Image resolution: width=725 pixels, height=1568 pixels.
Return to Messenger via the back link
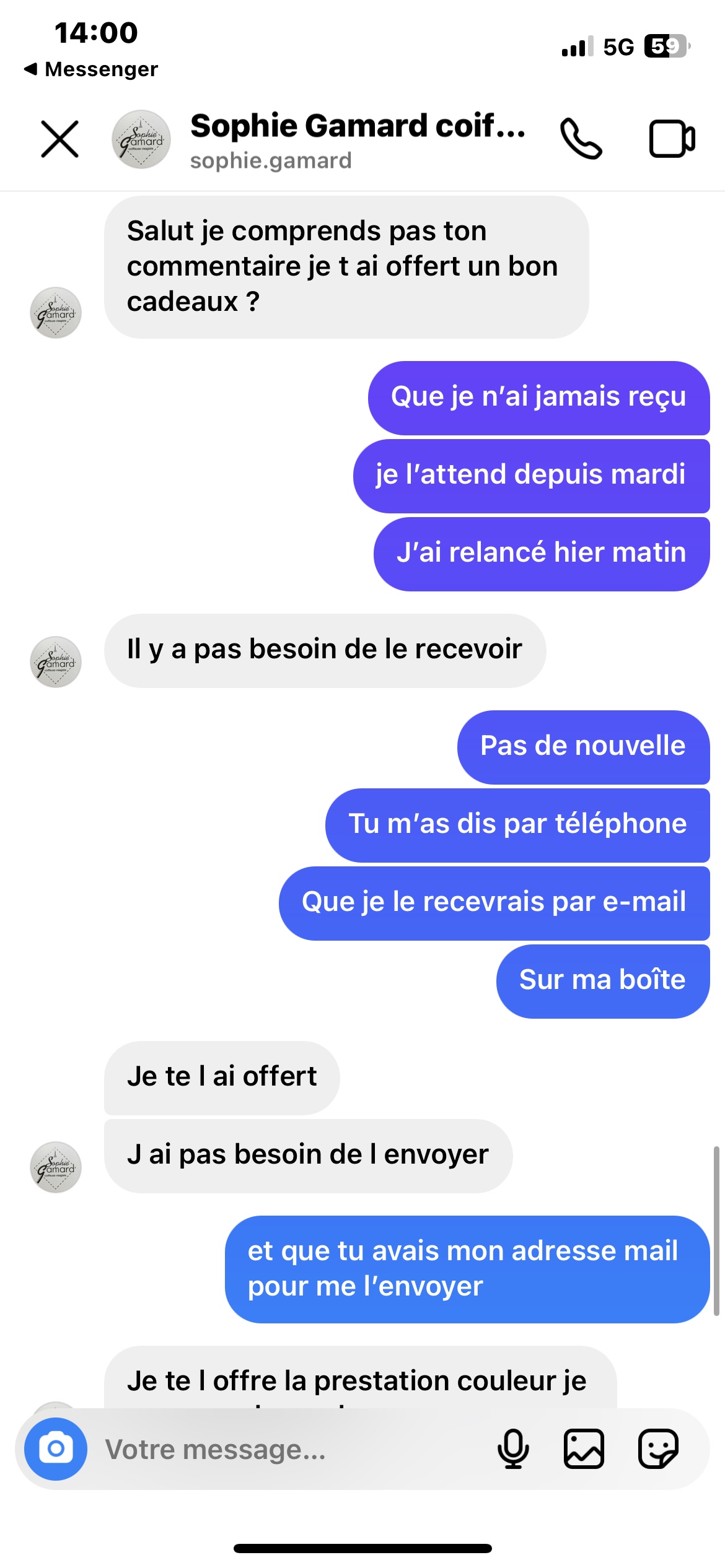[91, 69]
